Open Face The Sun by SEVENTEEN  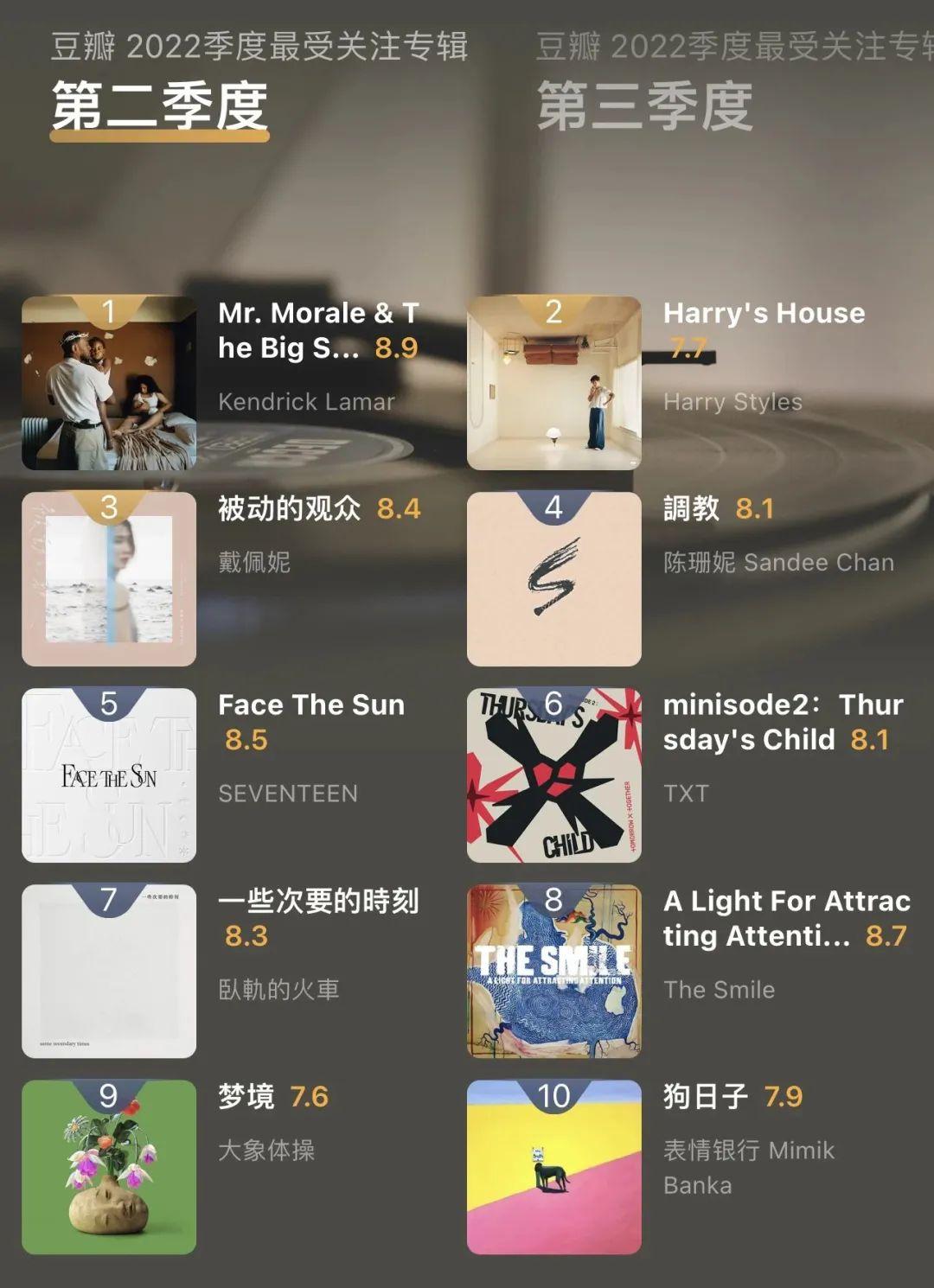coord(109,775)
